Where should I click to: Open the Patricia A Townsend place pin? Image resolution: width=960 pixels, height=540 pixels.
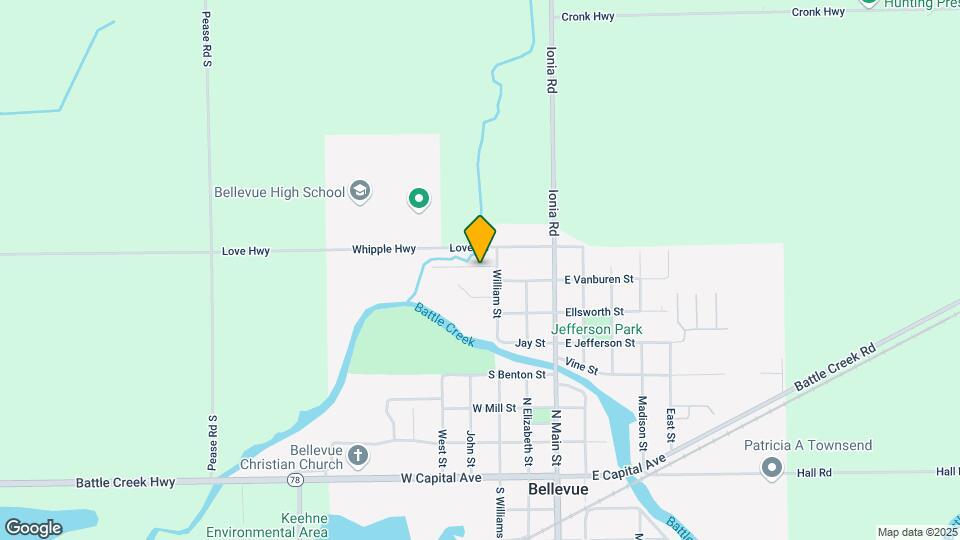[771, 467]
